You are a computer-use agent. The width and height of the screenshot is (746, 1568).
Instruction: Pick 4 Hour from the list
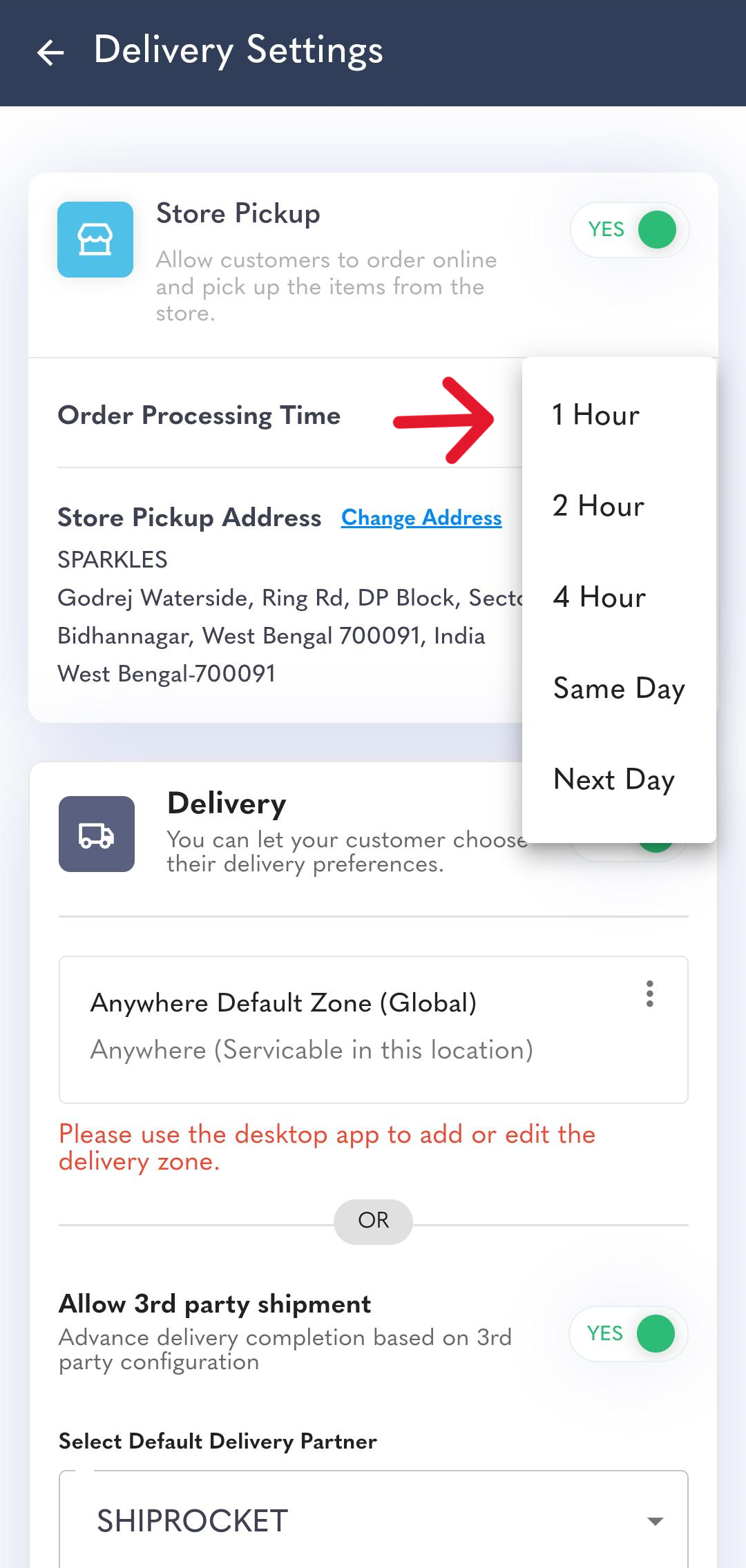click(x=599, y=597)
